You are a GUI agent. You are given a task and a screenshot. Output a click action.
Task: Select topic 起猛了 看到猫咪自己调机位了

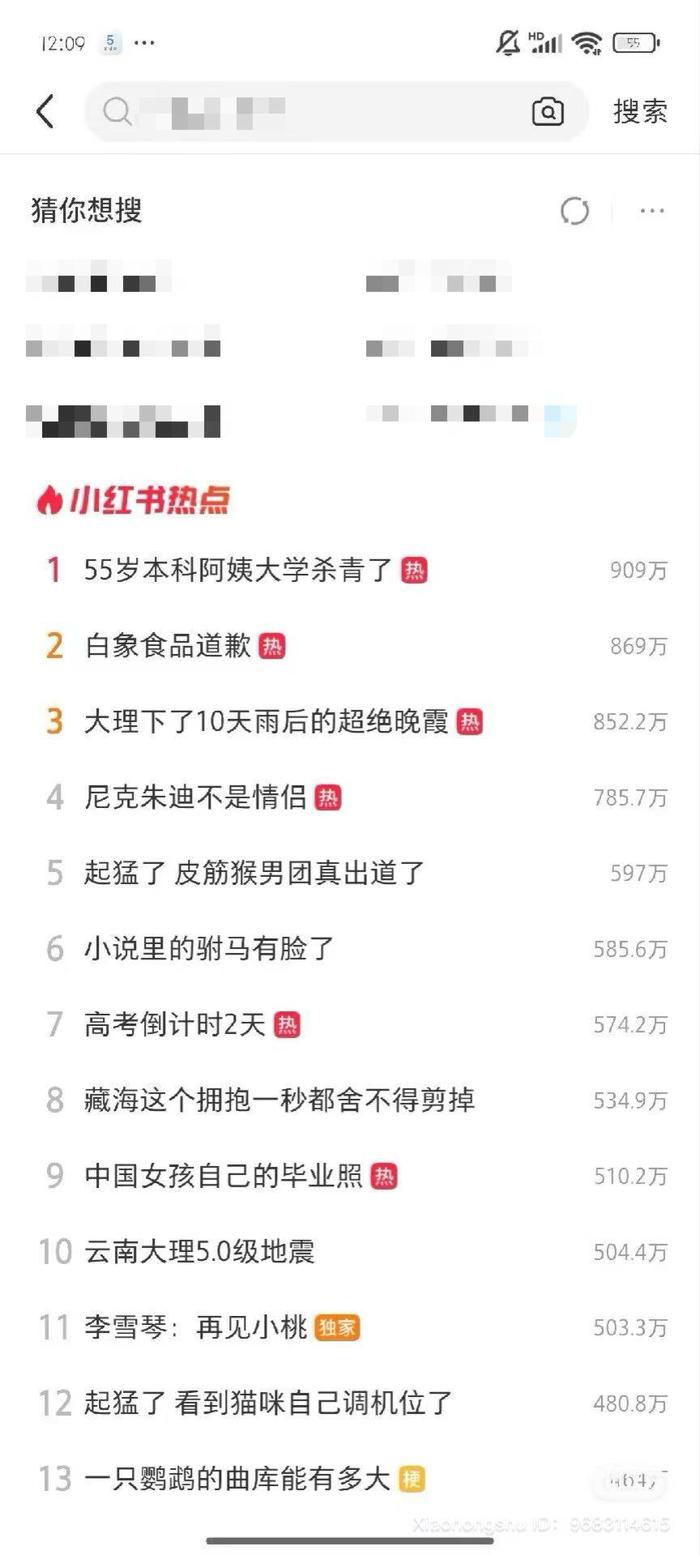point(268,1403)
